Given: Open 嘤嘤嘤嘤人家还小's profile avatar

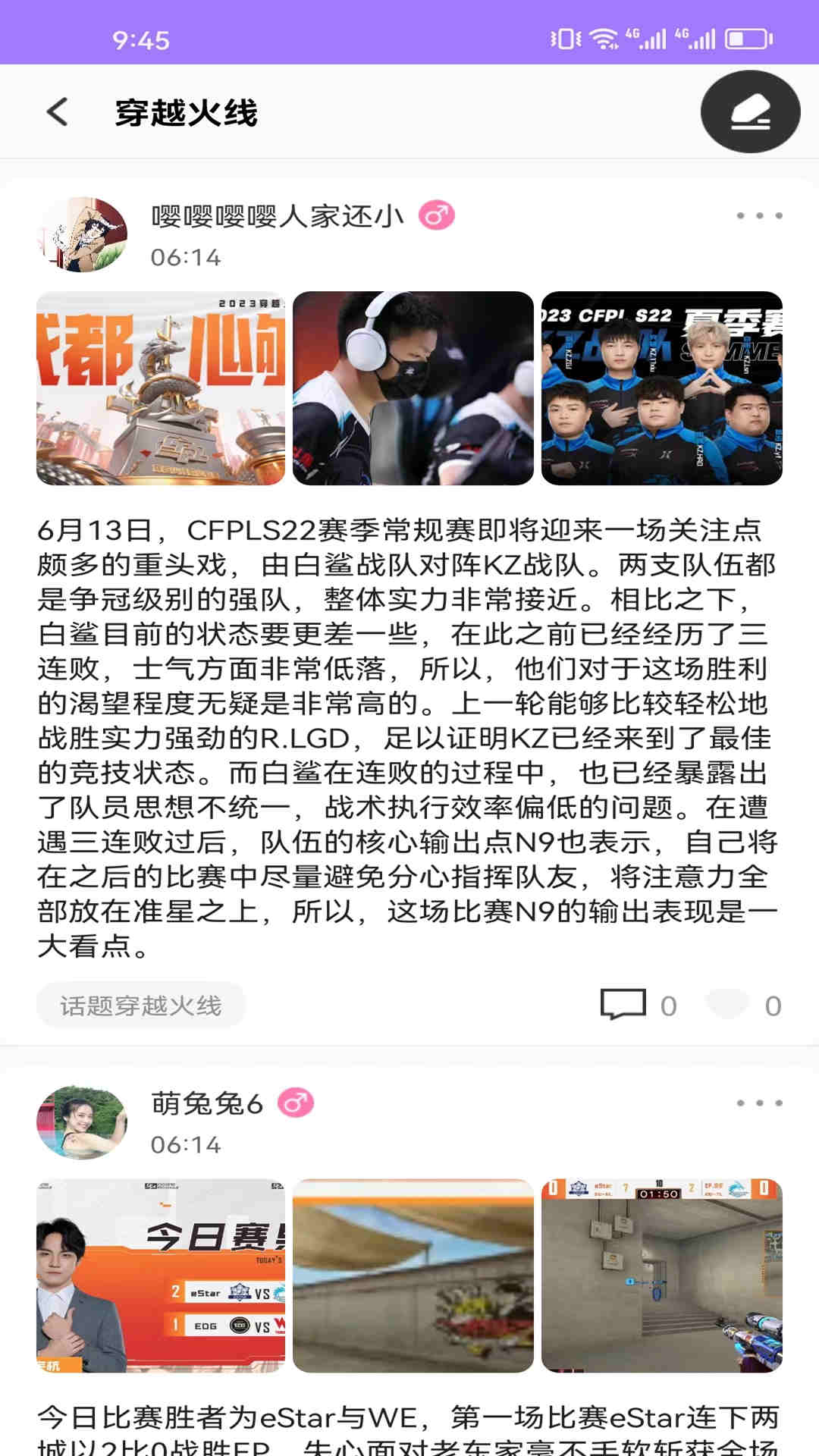Looking at the screenshot, I should click(82, 235).
